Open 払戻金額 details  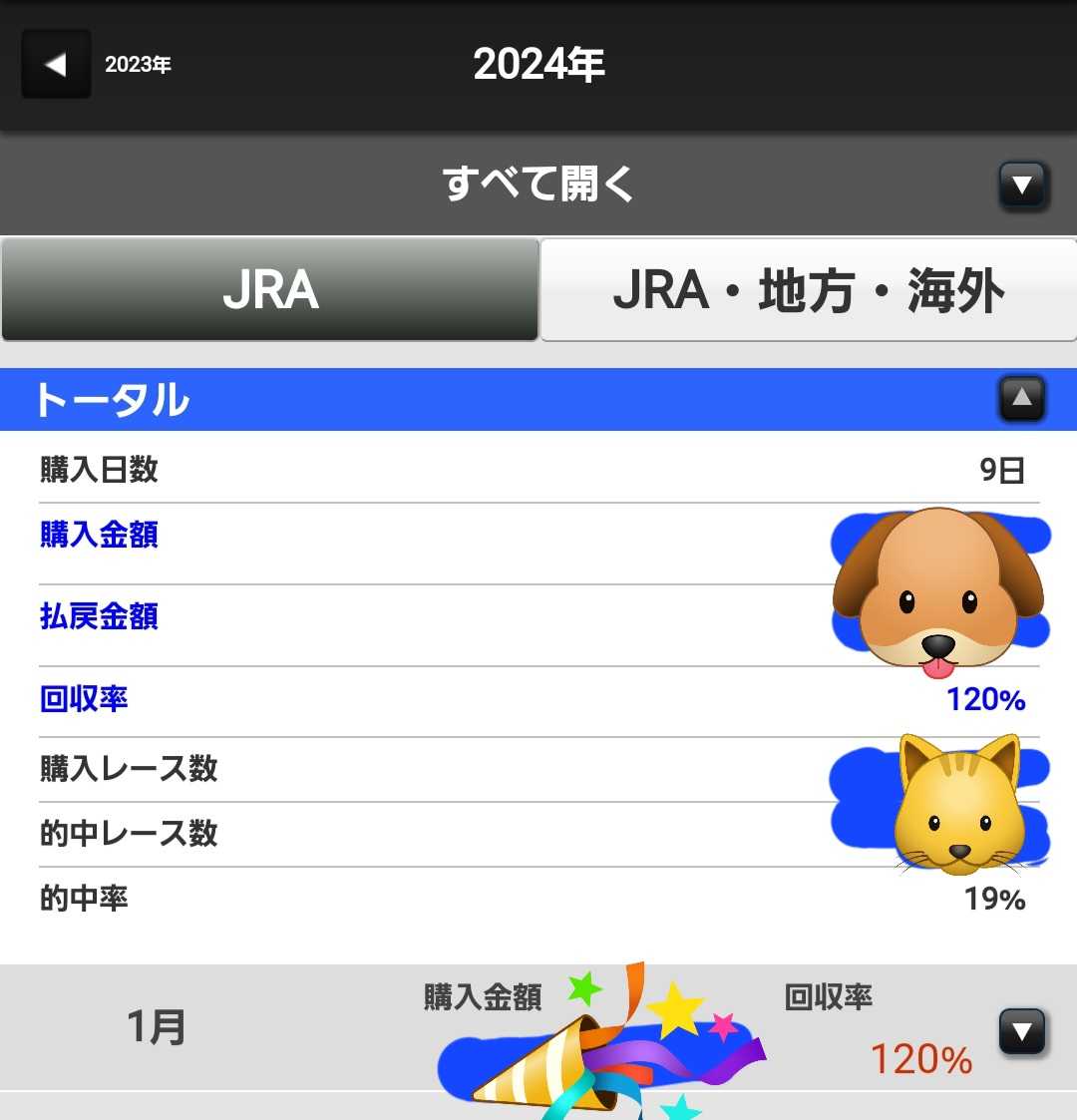pos(100,617)
